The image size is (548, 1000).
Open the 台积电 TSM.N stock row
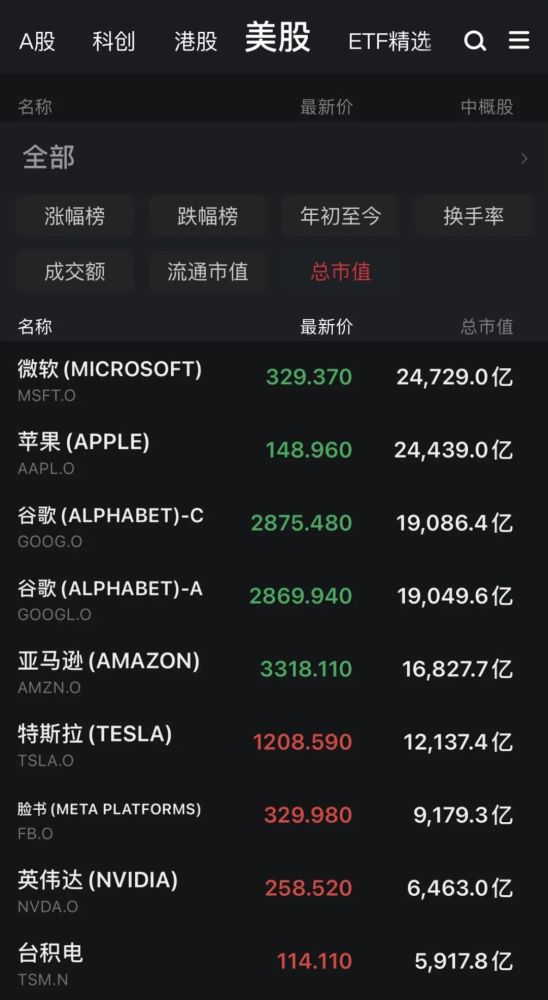[x=274, y=963]
